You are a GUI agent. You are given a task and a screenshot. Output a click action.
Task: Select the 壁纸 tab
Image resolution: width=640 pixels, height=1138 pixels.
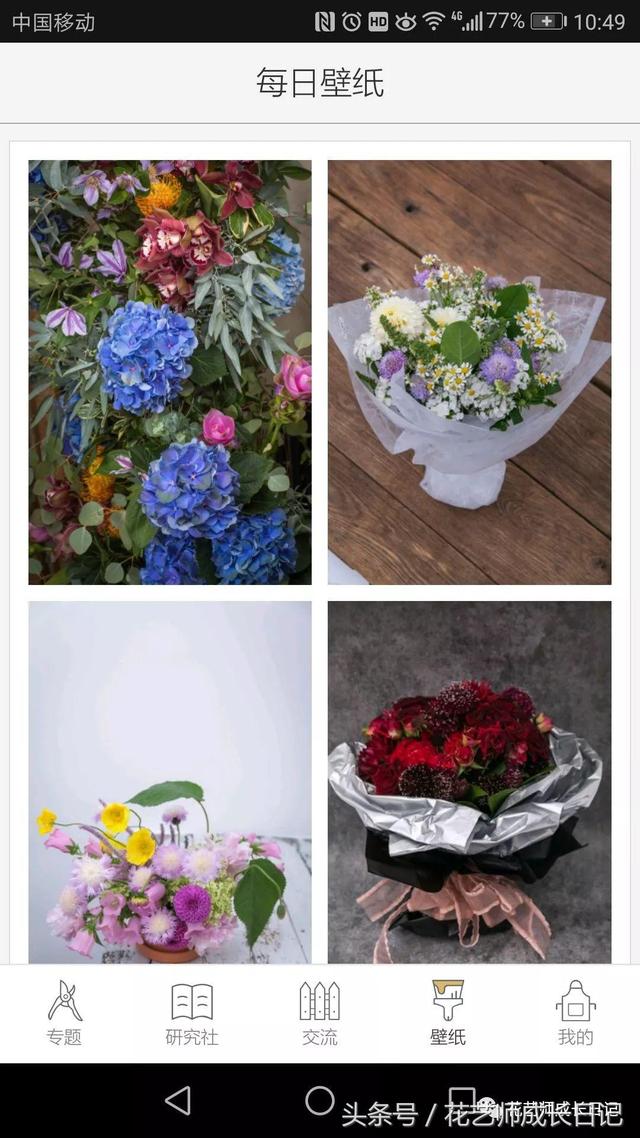coord(448,1013)
